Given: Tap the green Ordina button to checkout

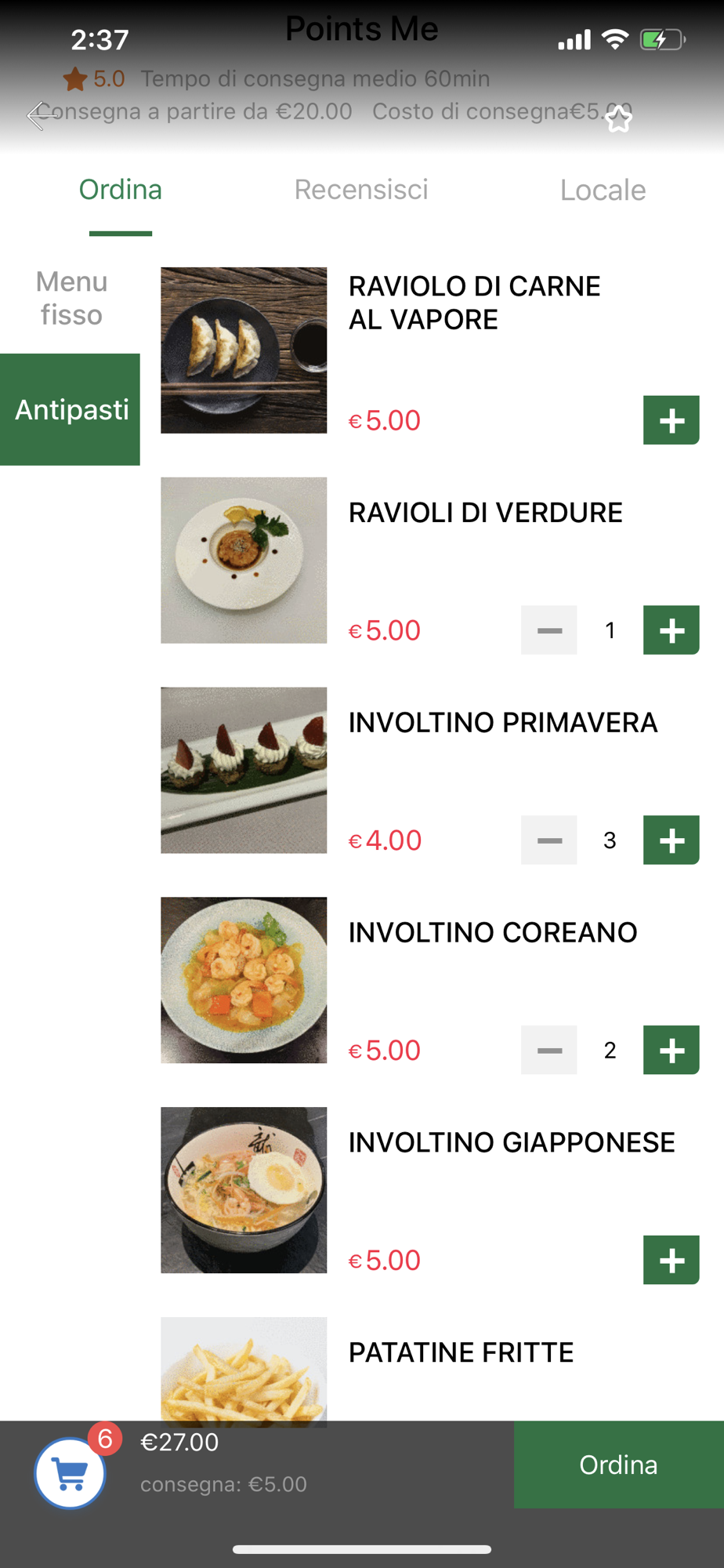Looking at the screenshot, I should coord(618,1465).
